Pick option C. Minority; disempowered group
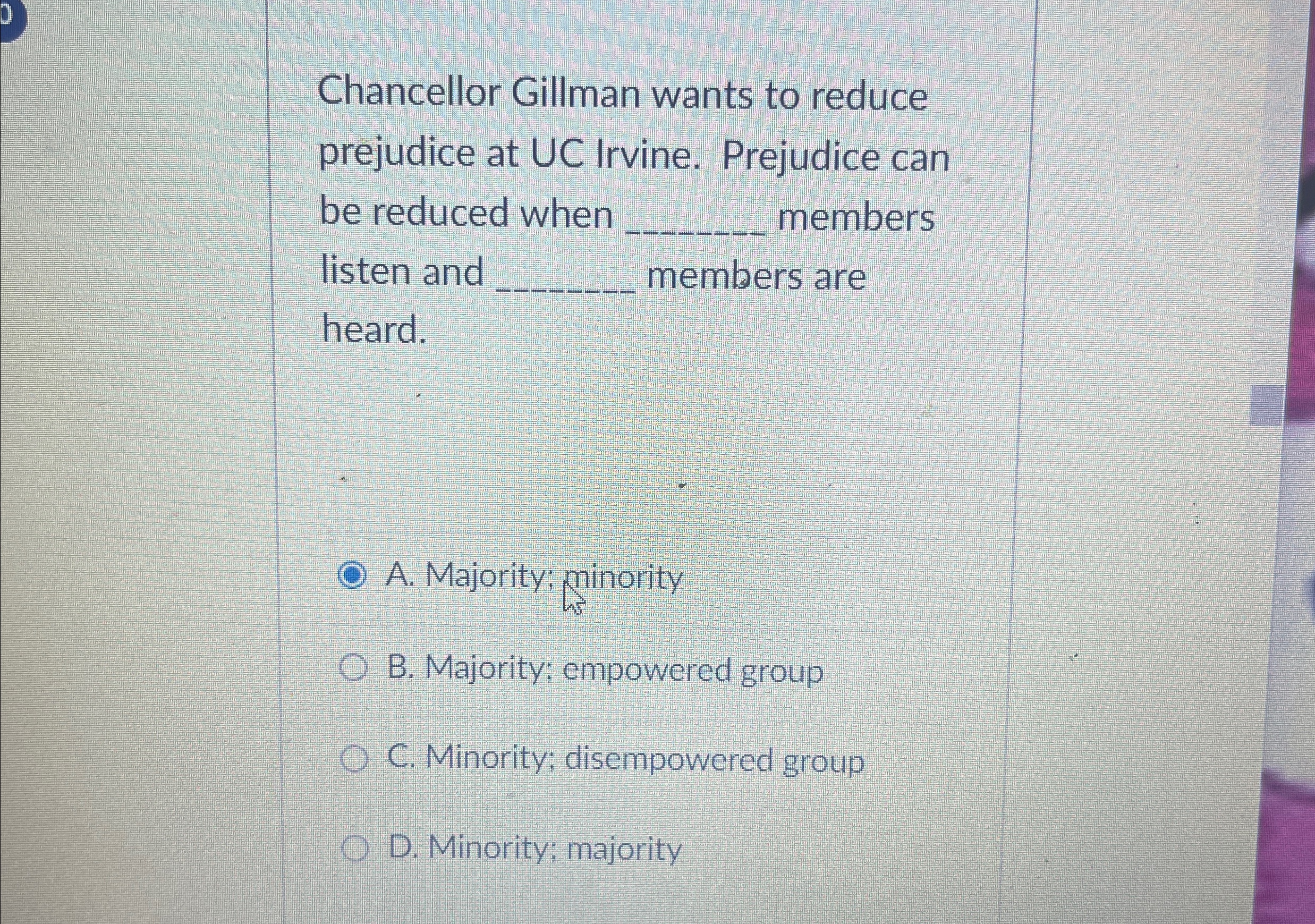The width and height of the screenshot is (1315, 924). tap(352, 760)
